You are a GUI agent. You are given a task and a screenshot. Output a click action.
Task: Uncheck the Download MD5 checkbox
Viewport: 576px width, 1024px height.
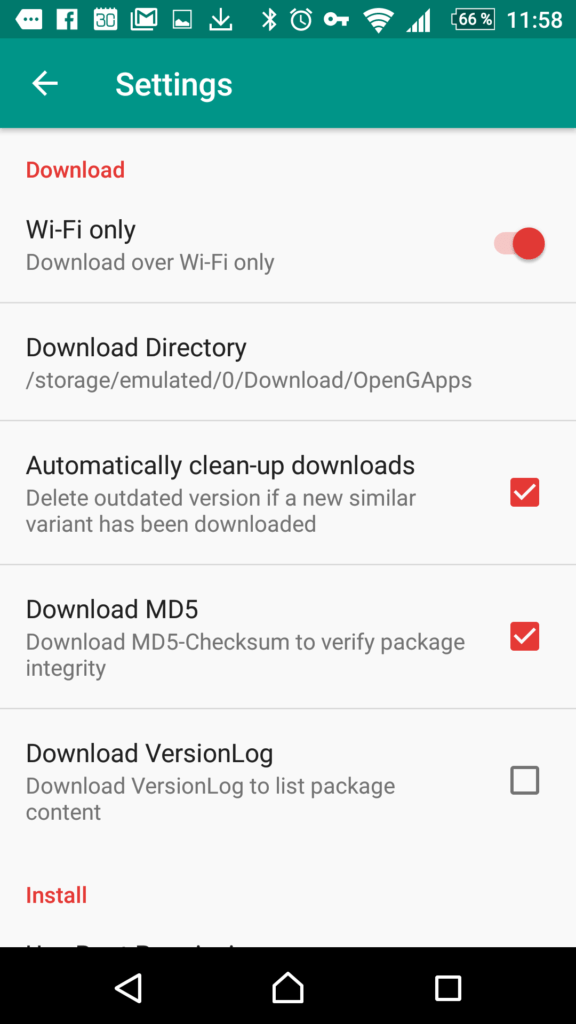[x=524, y=636]
